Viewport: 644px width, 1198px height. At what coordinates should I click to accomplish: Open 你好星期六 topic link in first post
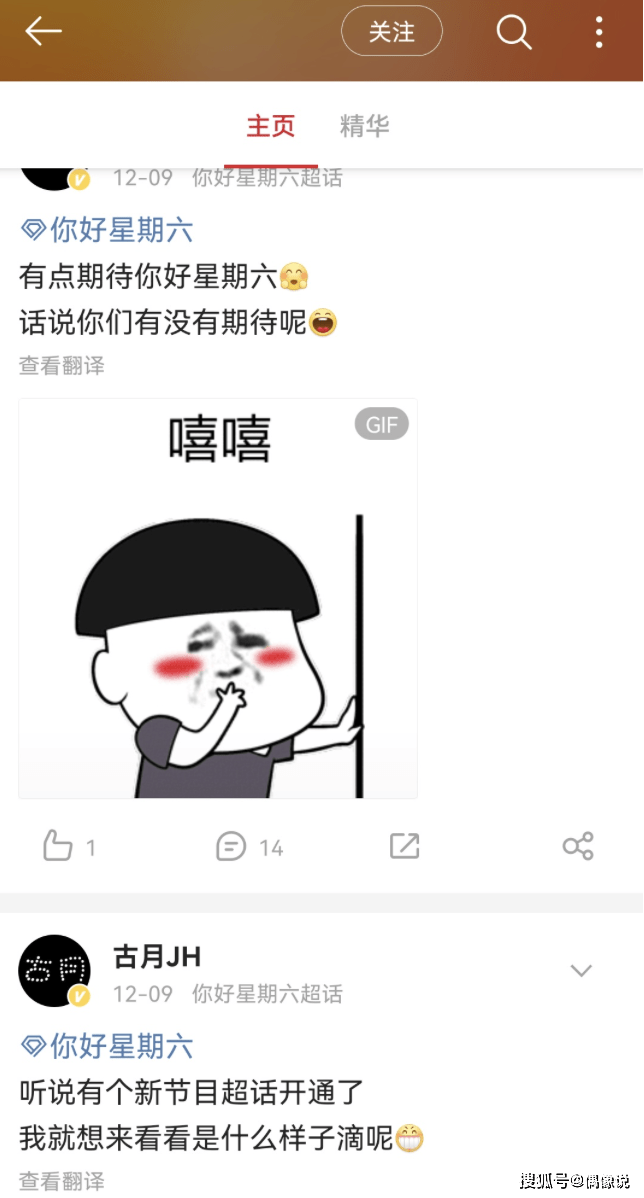[x=107, y=231]
